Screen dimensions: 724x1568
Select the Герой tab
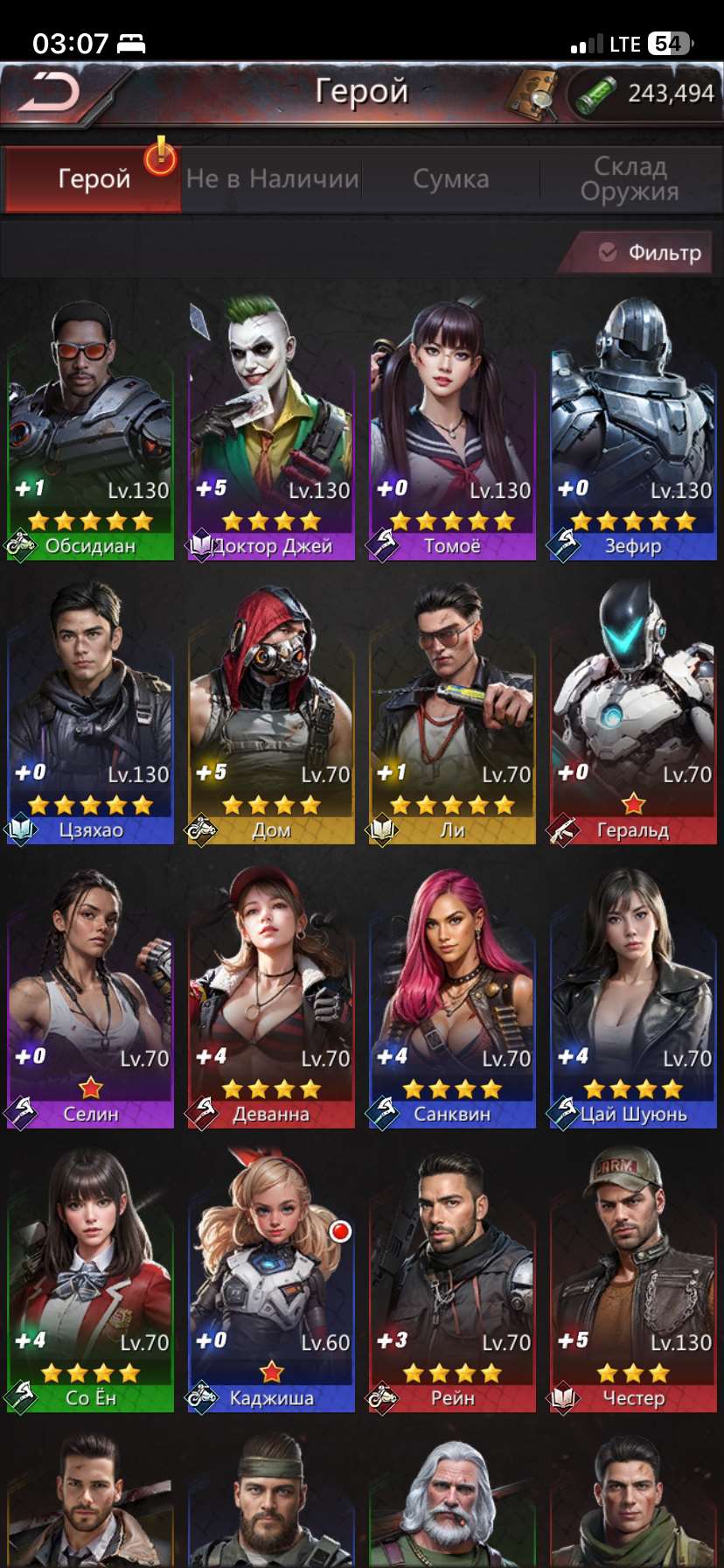(x=93, y=179)
